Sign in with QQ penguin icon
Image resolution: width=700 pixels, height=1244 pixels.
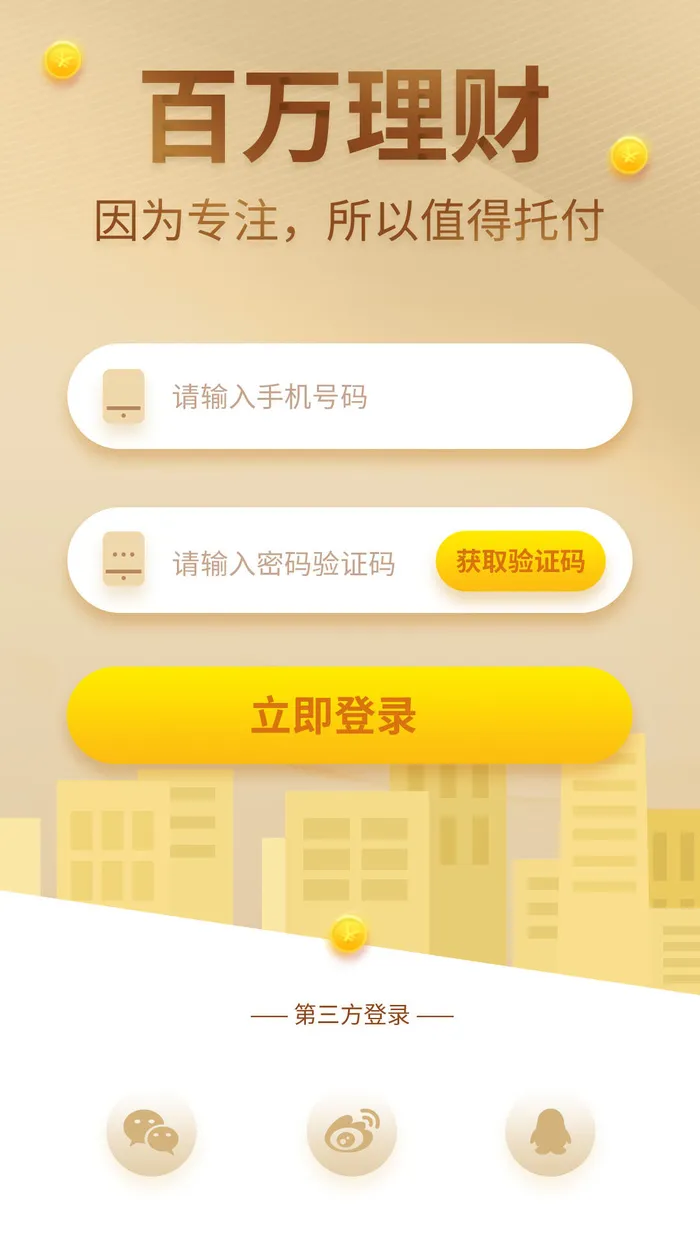point(549,1132)
